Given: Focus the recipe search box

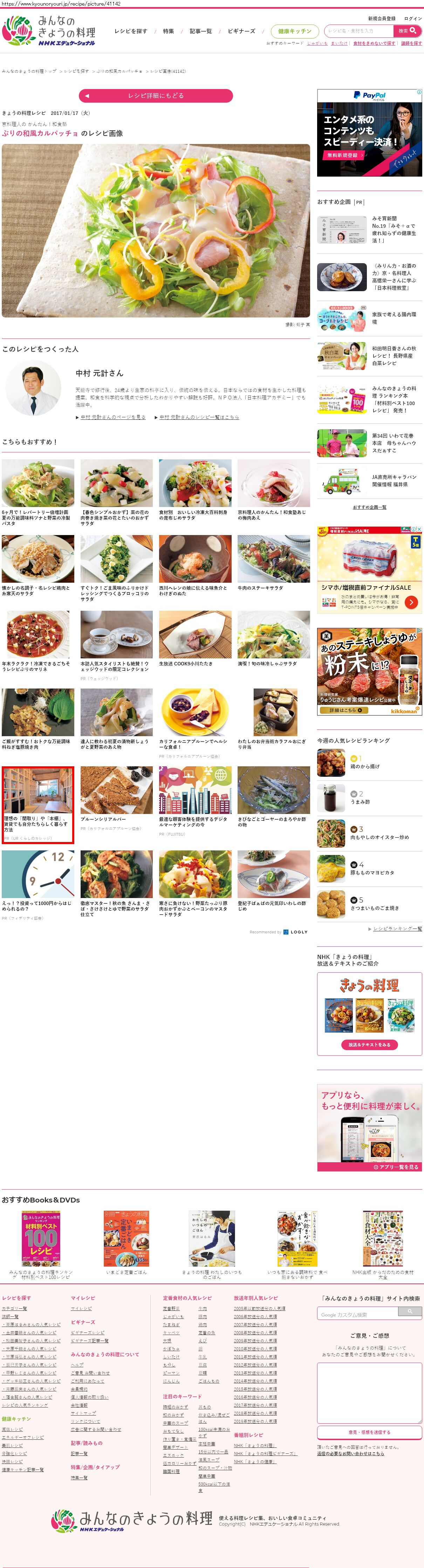Looking at the screenshot, I should click(x=359, y=30).
